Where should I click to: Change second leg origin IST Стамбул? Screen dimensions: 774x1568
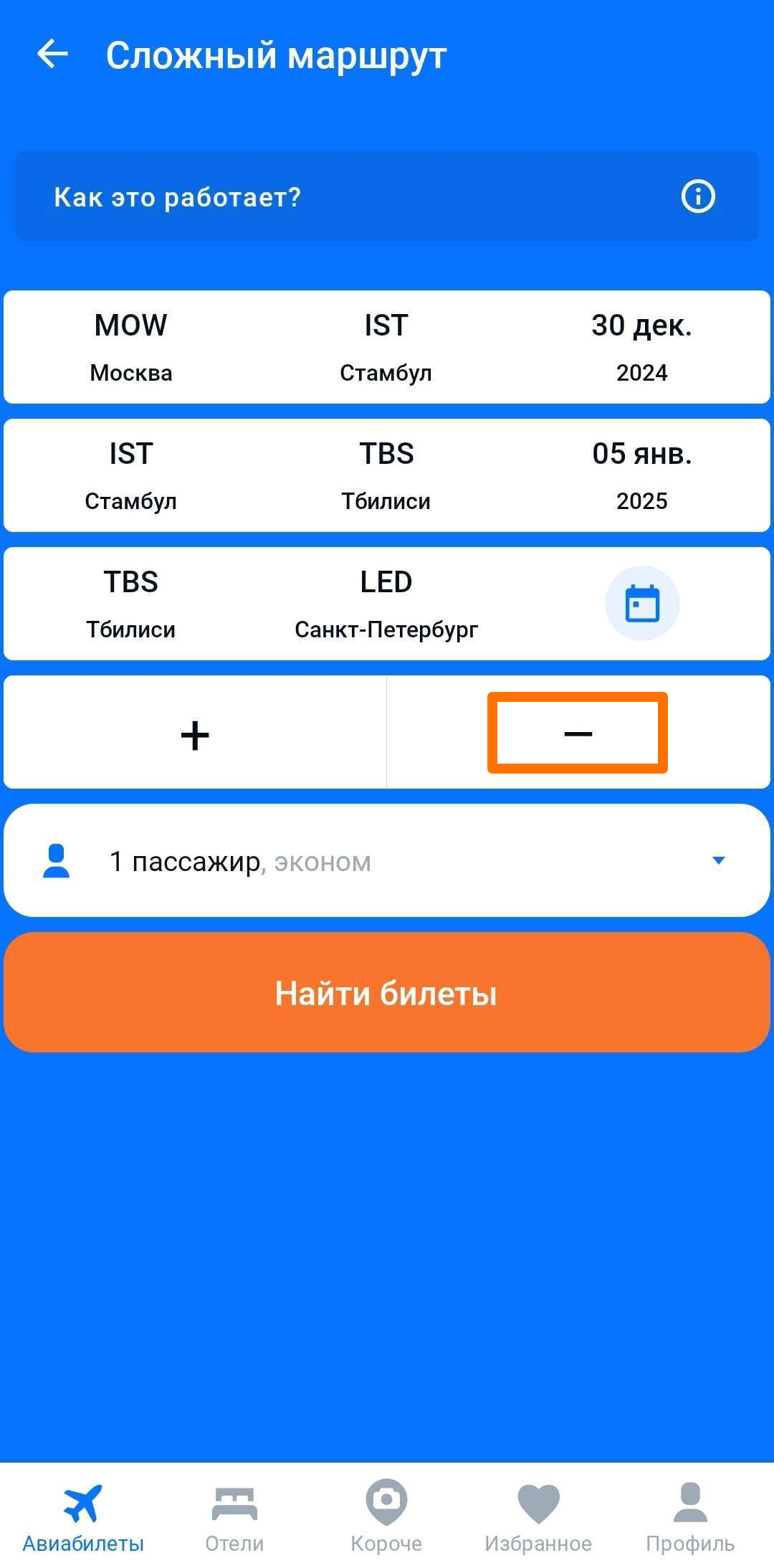(x=131, y=475)
